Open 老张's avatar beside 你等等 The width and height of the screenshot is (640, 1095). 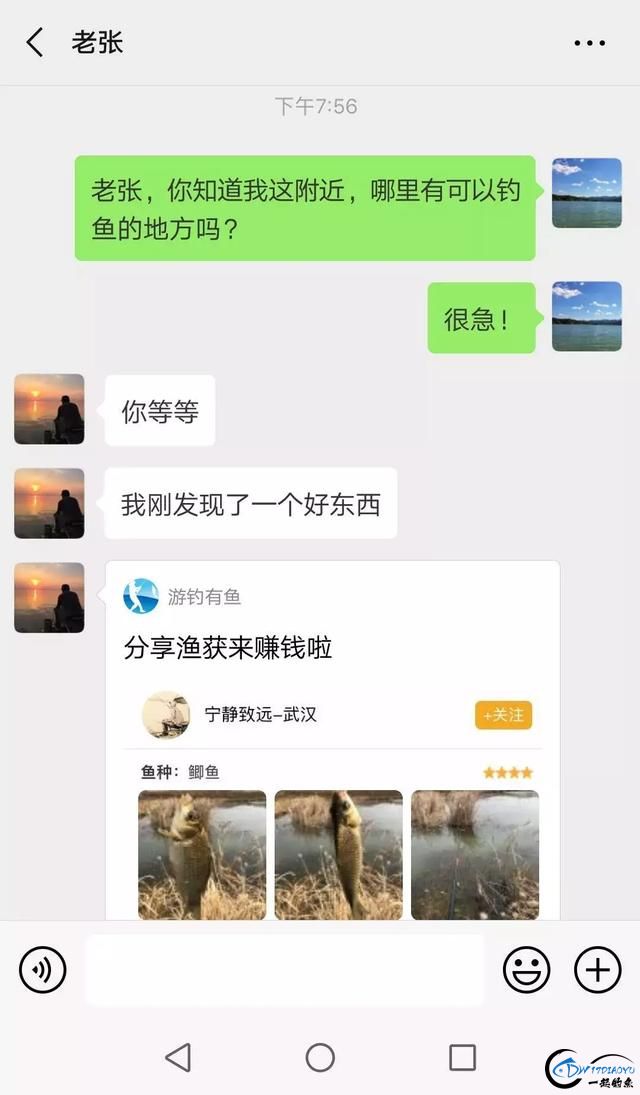coord(49,409)
